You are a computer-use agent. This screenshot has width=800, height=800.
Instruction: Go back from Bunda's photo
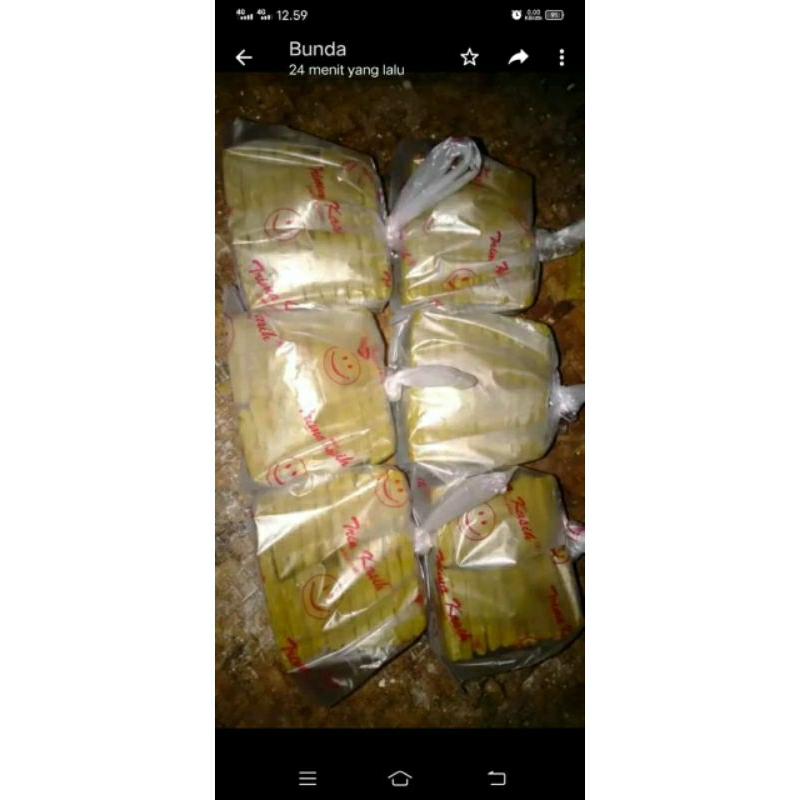click(x=244, y=58)
